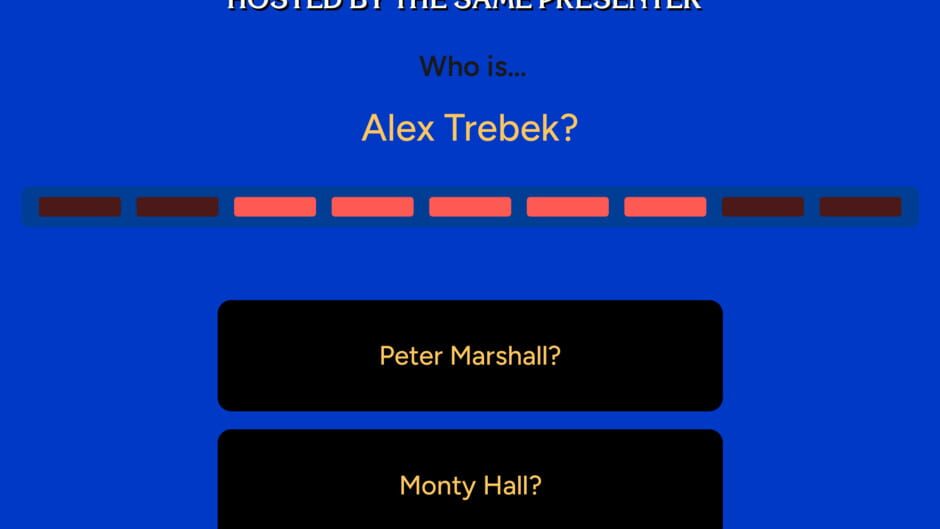The height and width of the screenshot is (529, 940).
Task: Select the Peter Marshall? answer
Action: click(x=470, y=355)
